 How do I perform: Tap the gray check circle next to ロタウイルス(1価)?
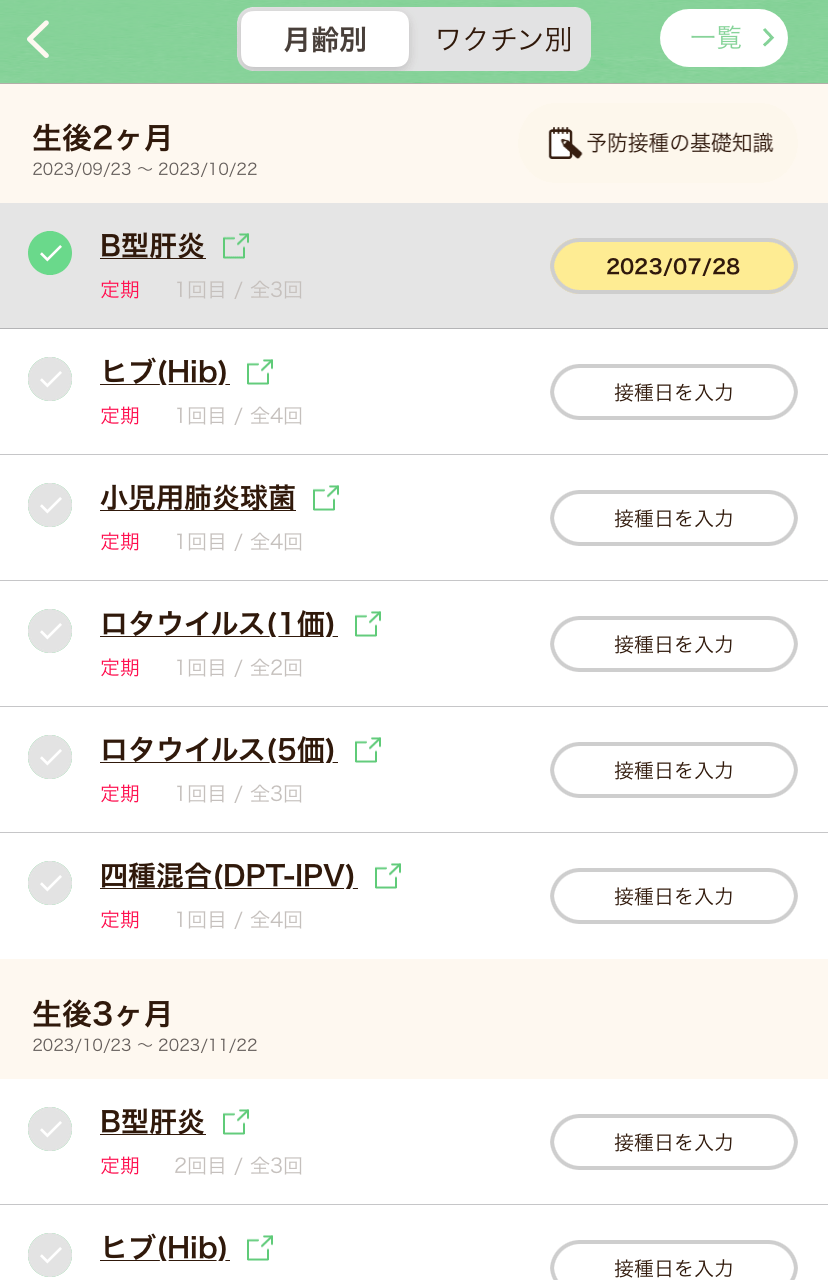(50, 632)
